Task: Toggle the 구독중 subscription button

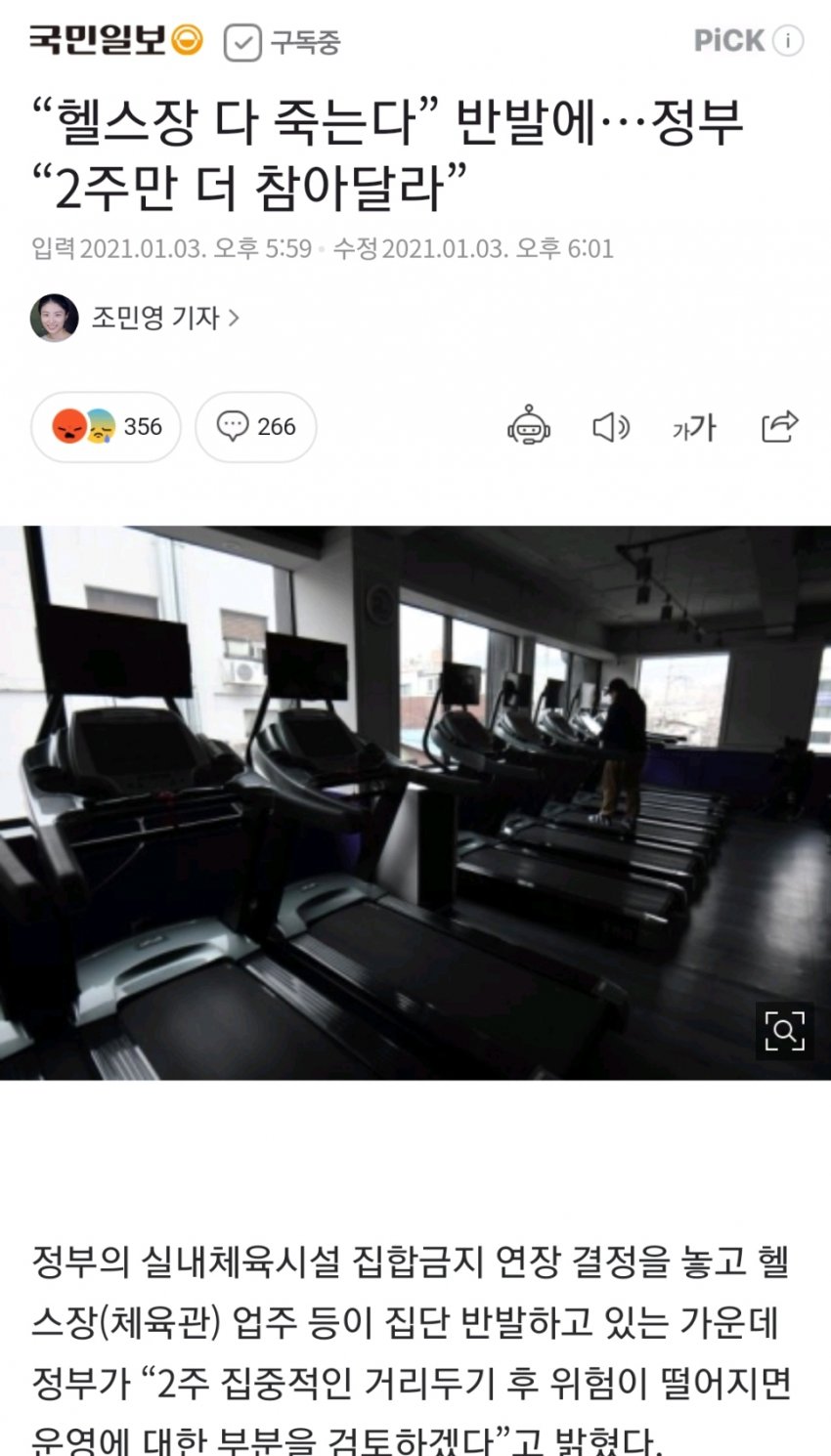Action: click(282, 42)
